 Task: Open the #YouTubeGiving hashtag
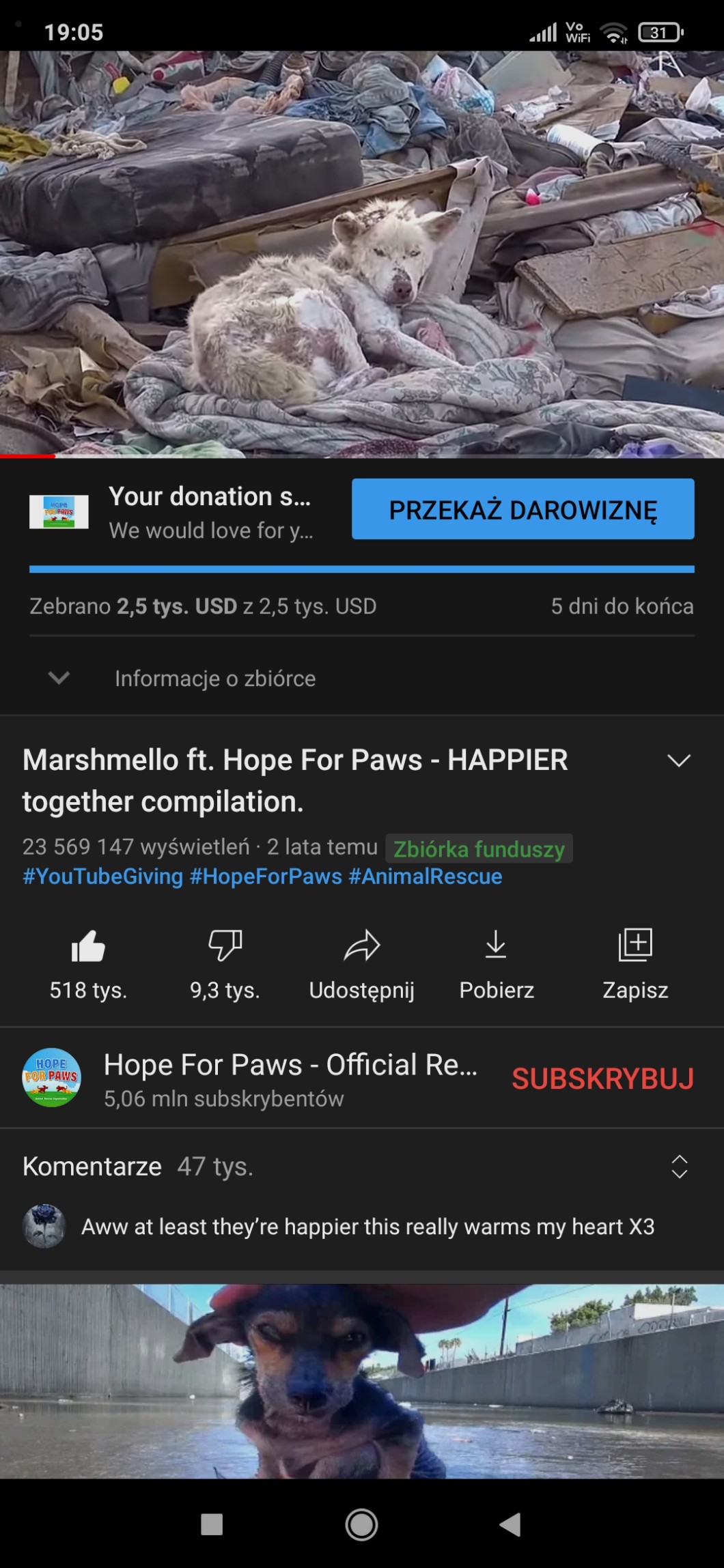[103, 876]
